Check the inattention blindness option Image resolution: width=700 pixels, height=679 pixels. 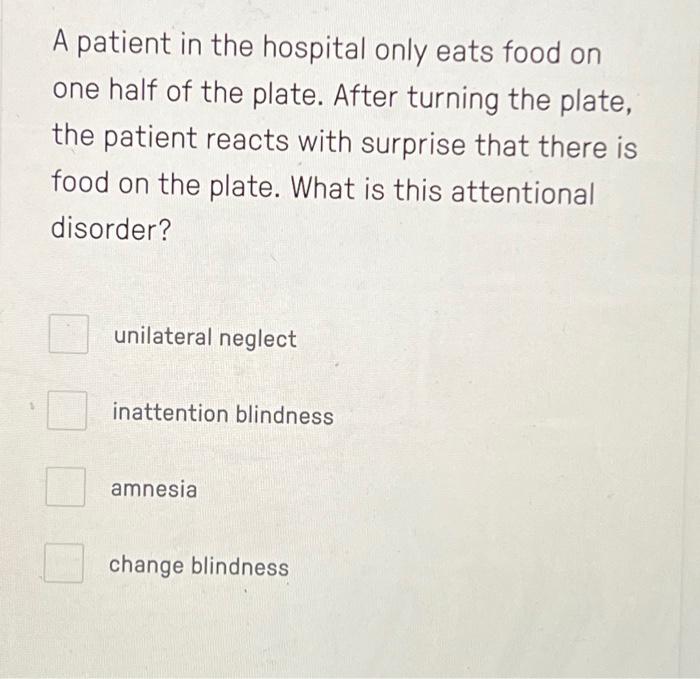67,411
